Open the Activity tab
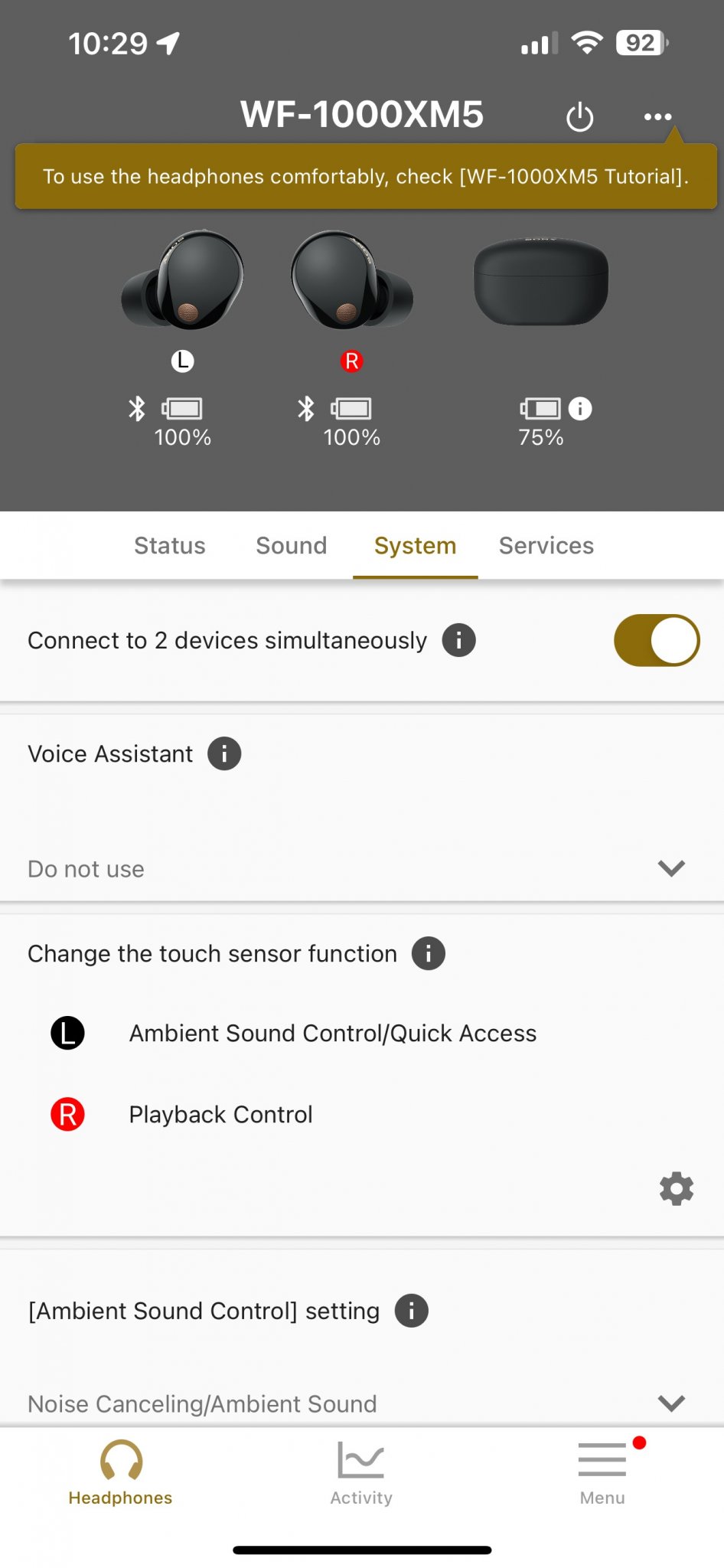 tap(361, 1474)
